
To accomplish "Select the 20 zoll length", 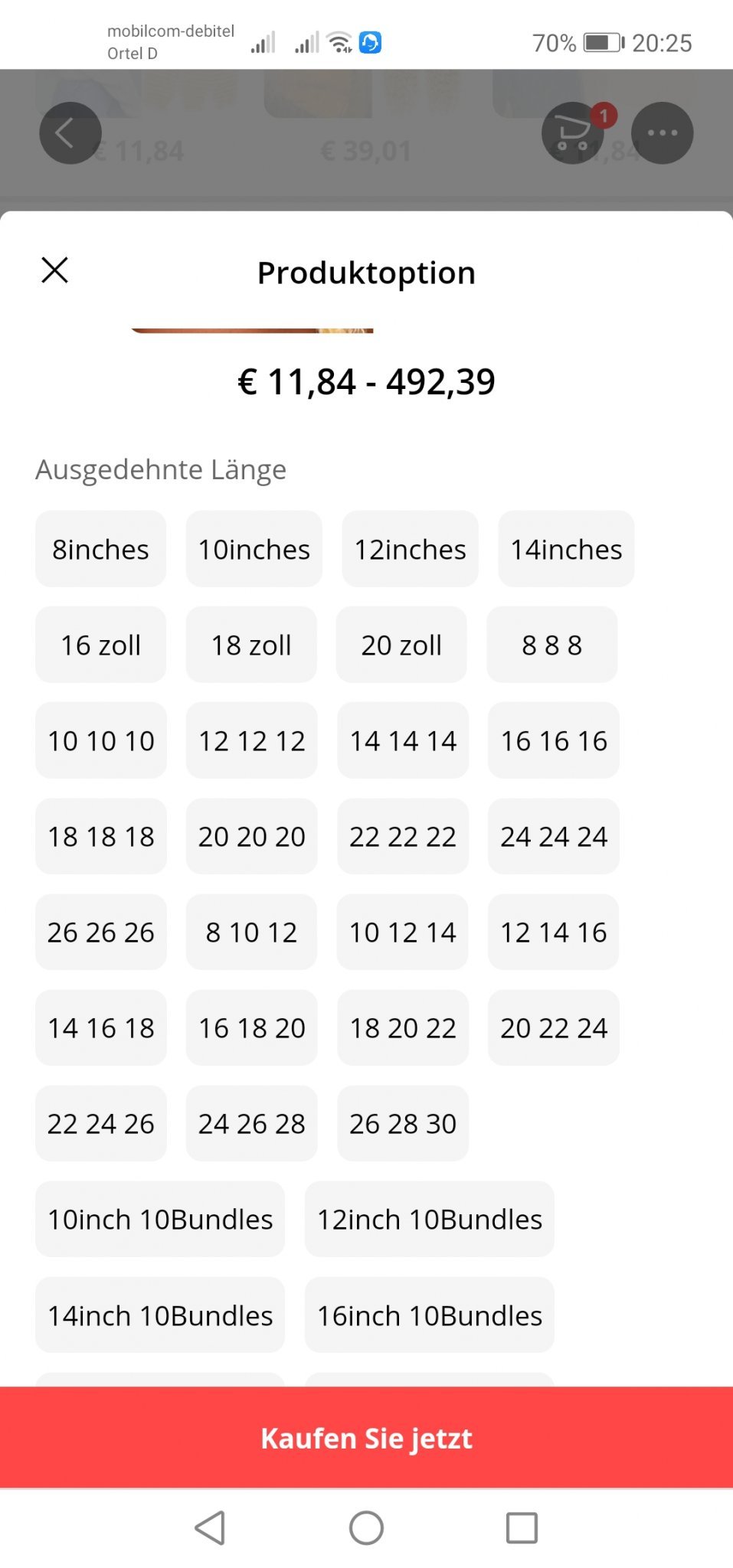I will tap(401, 645).
